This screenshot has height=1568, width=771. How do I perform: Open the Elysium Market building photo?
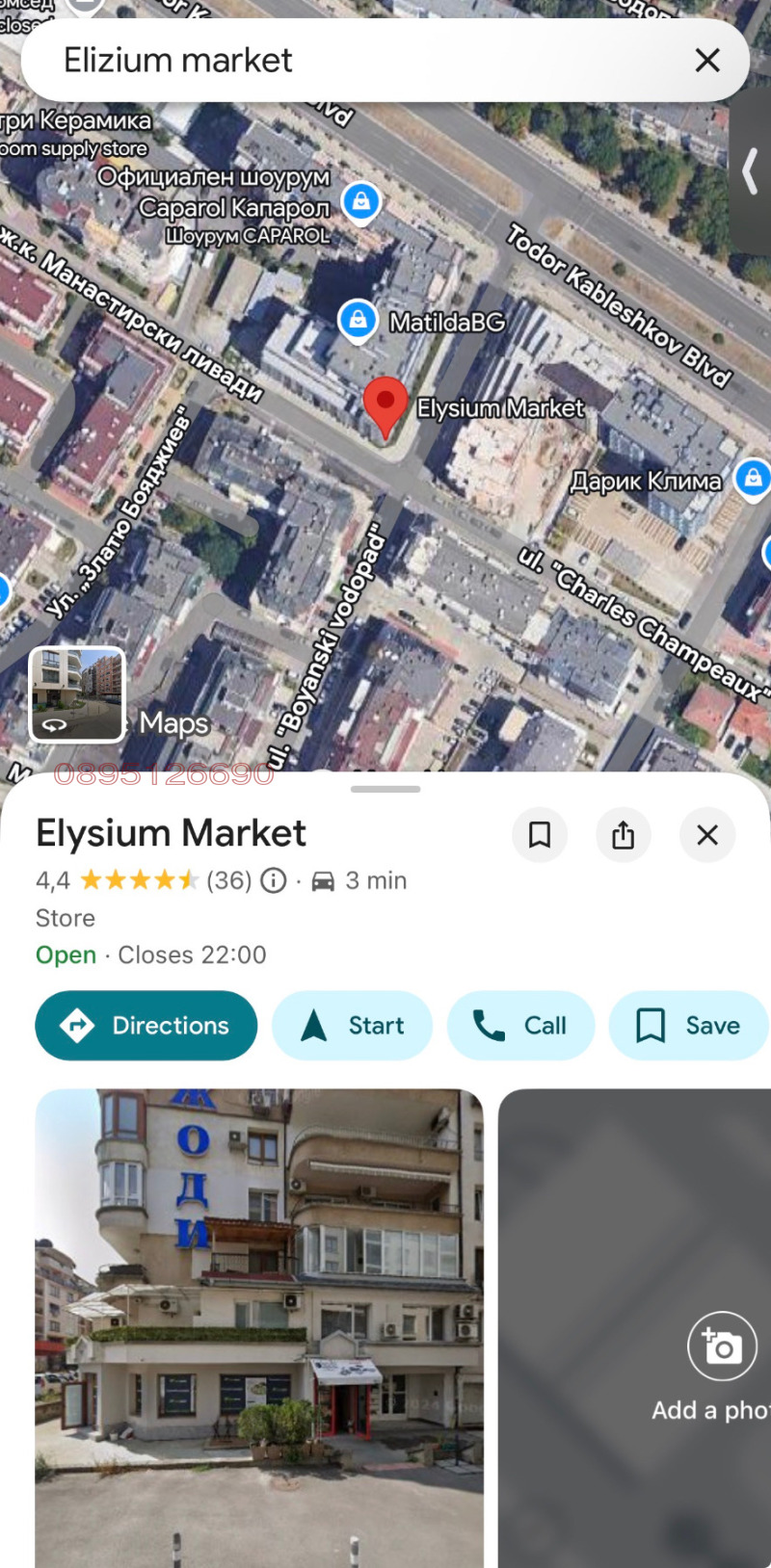point(259,1327)
